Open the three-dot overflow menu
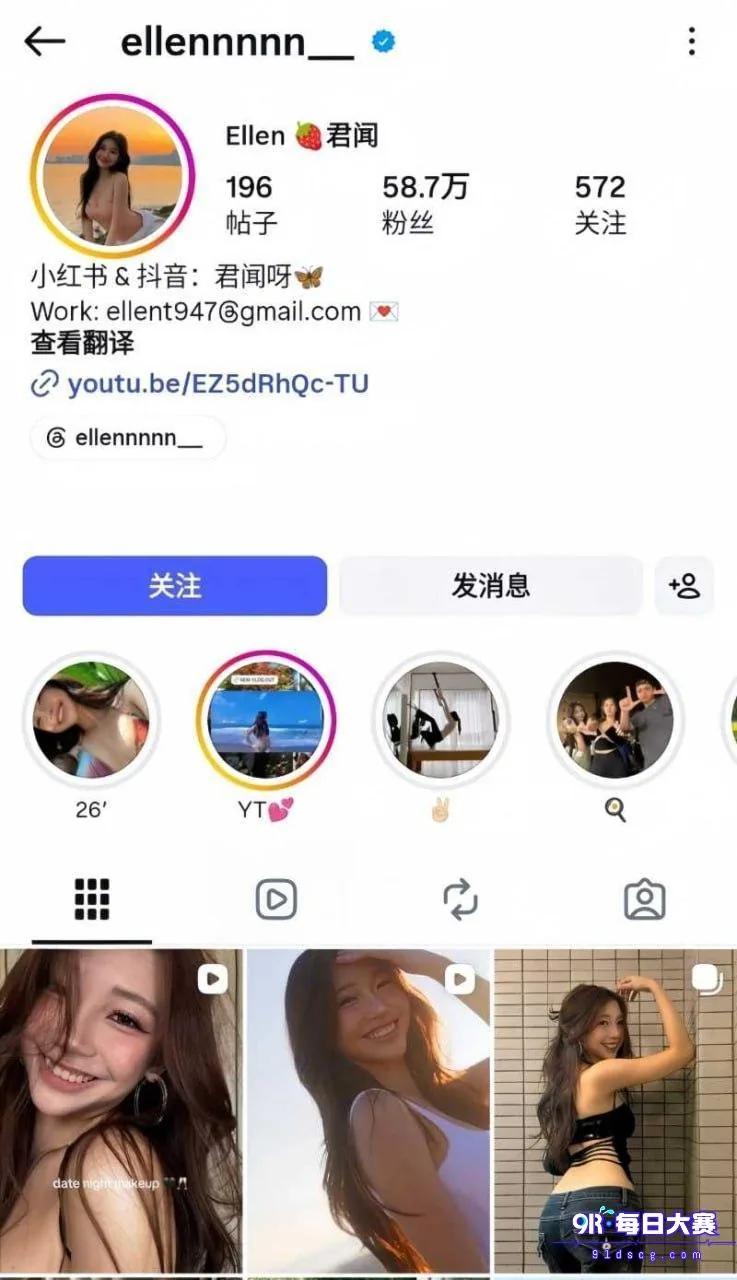The height and width of the screenshot is (1280, 737). [x=691, y=42]
